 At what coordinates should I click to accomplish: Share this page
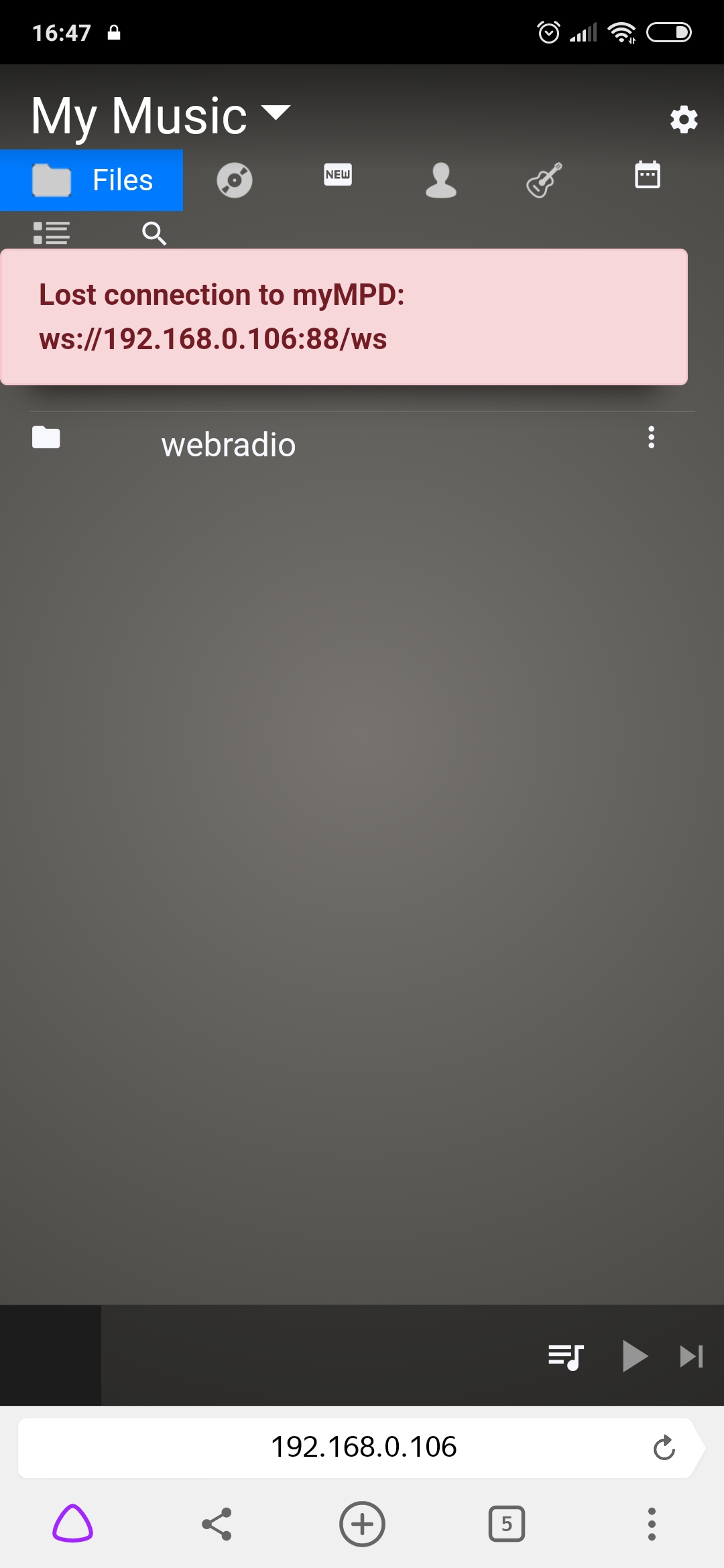pos(217,1524)
